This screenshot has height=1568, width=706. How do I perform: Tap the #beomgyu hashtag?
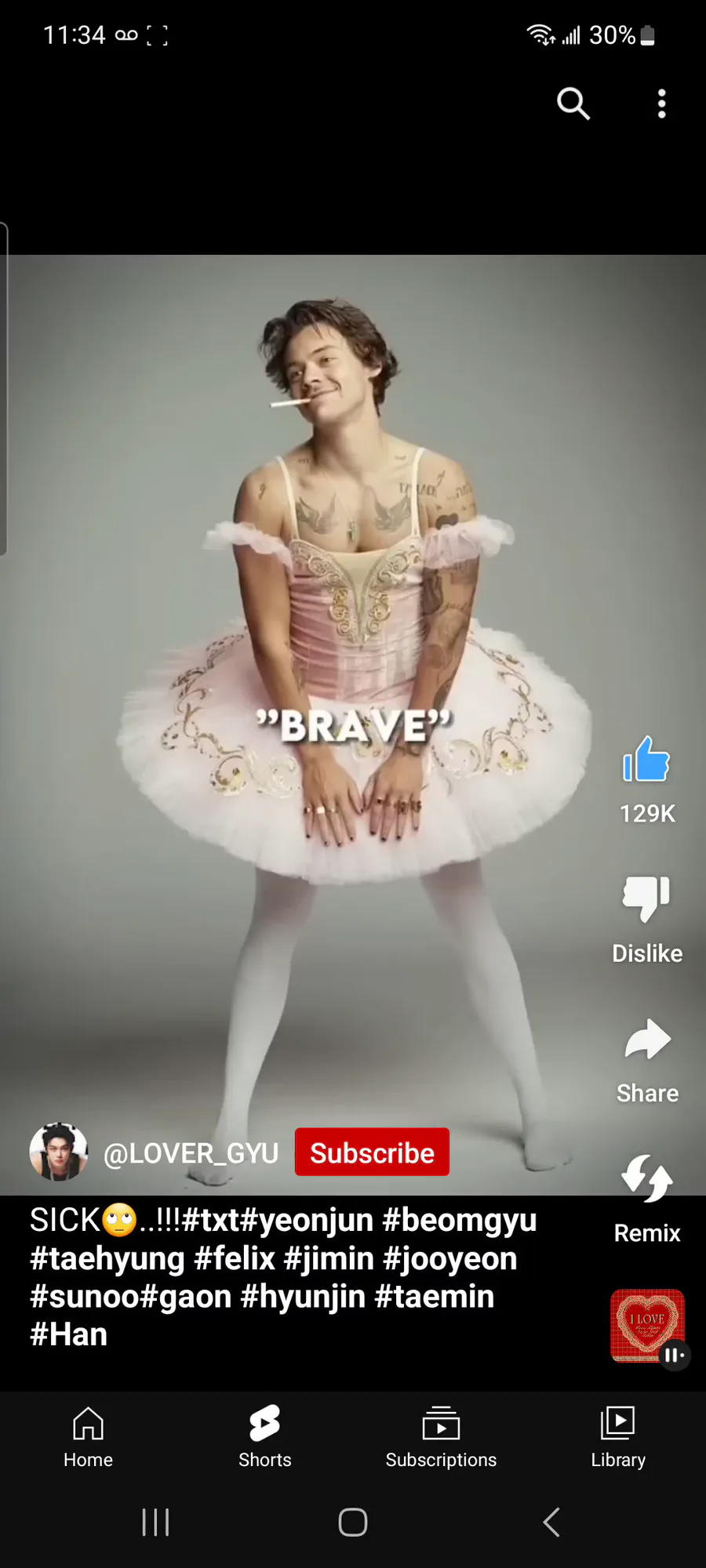(x=459, y=1220)
